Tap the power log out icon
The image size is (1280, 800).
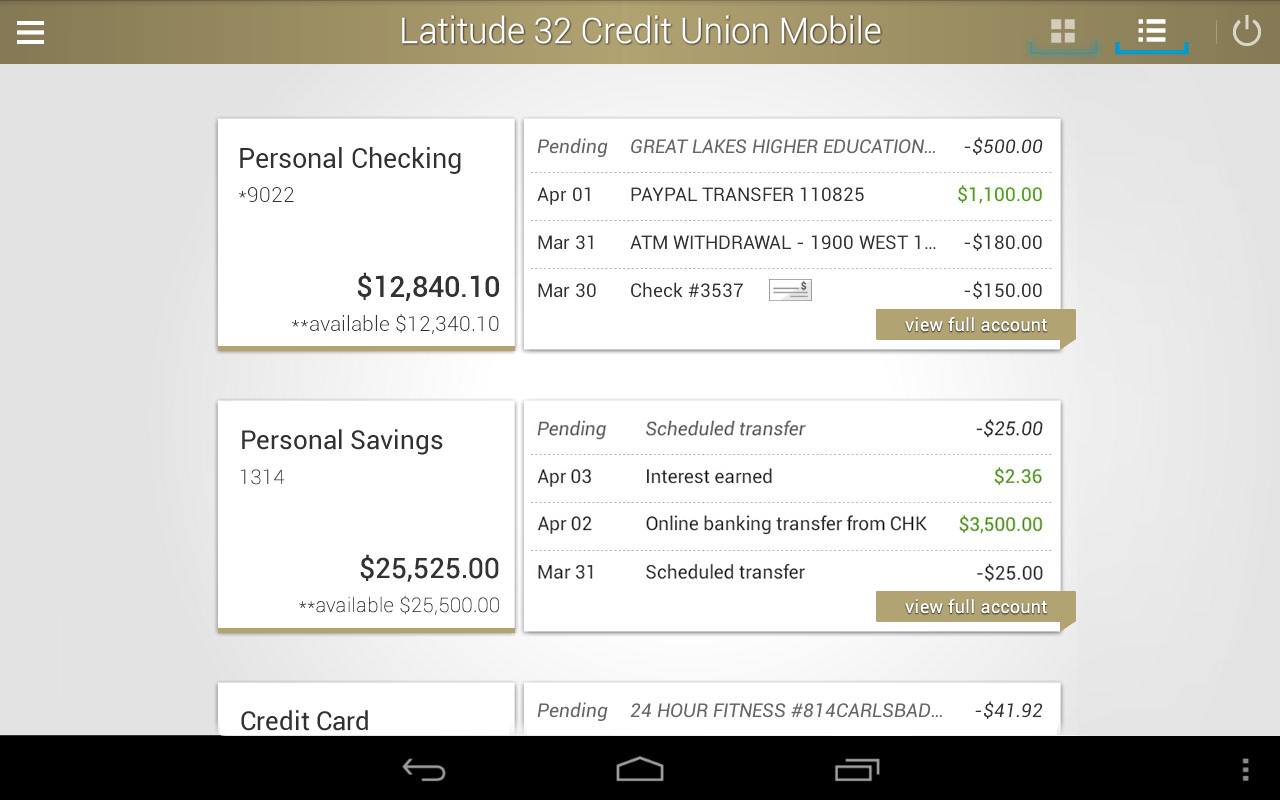tap(1246, 32)
